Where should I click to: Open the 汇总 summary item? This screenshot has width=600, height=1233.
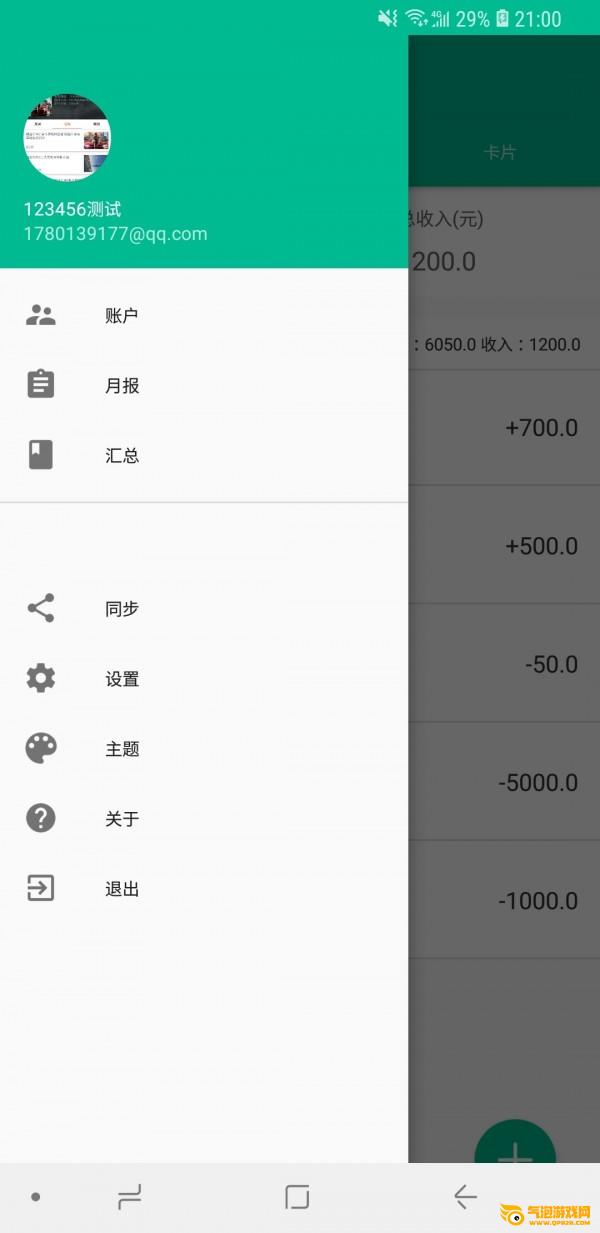point(204,456)
